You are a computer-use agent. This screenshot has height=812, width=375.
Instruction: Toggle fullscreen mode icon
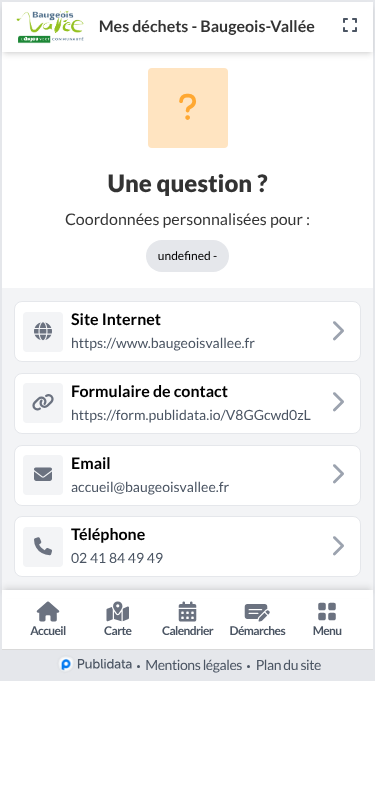350,25
